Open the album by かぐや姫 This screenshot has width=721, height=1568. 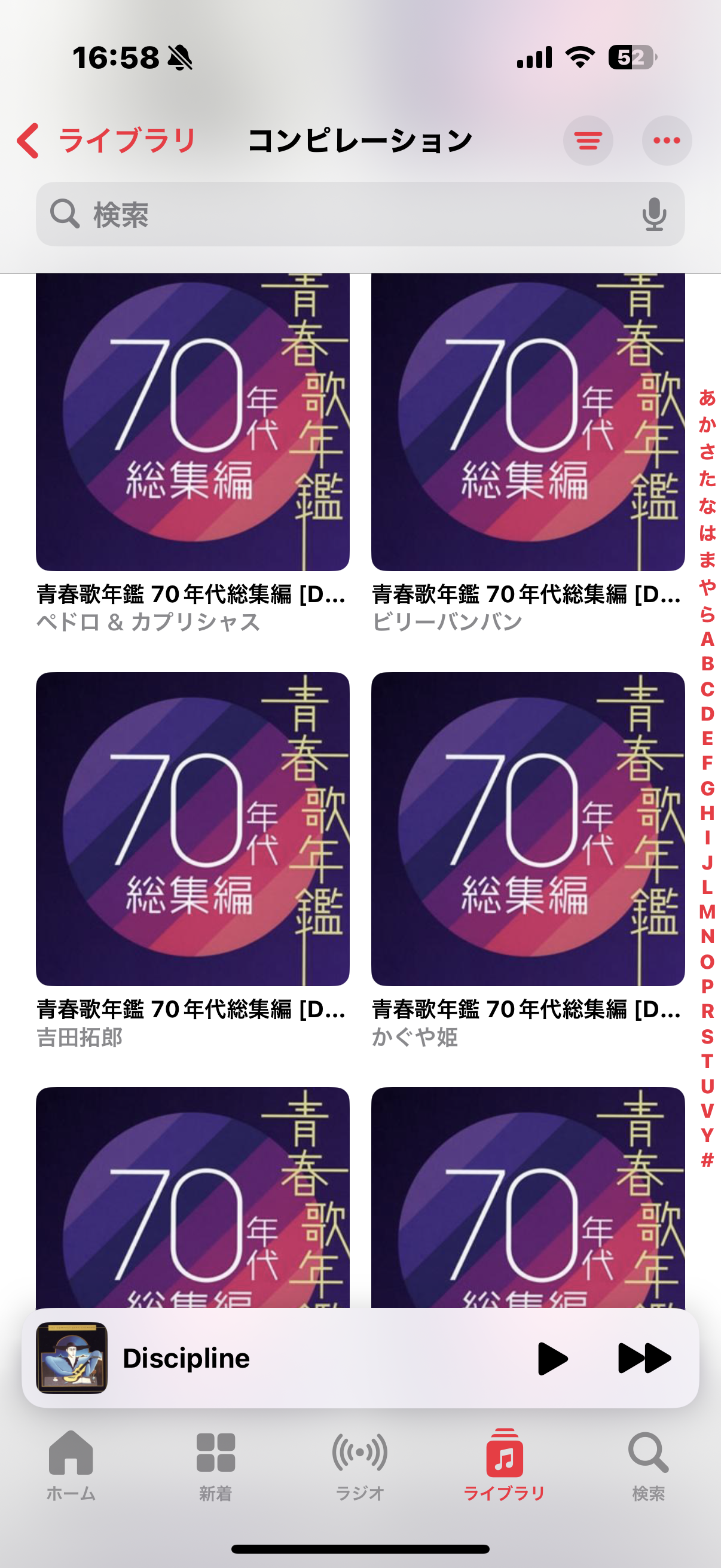(527, 828)
